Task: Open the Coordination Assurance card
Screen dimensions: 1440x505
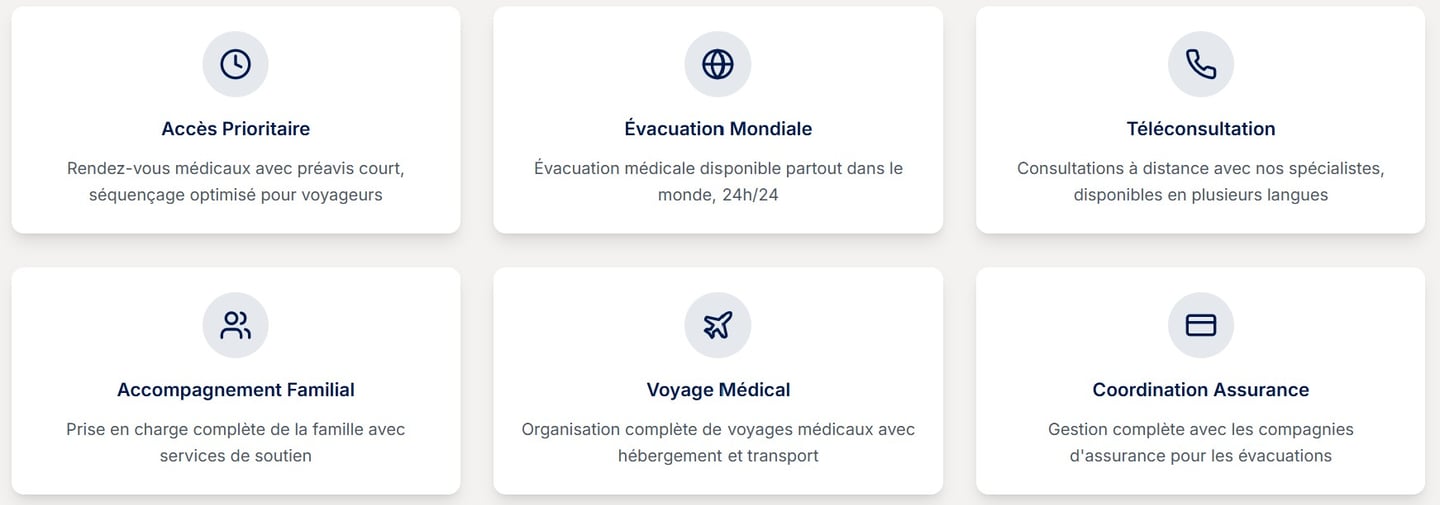Action: coord(1200,390)
